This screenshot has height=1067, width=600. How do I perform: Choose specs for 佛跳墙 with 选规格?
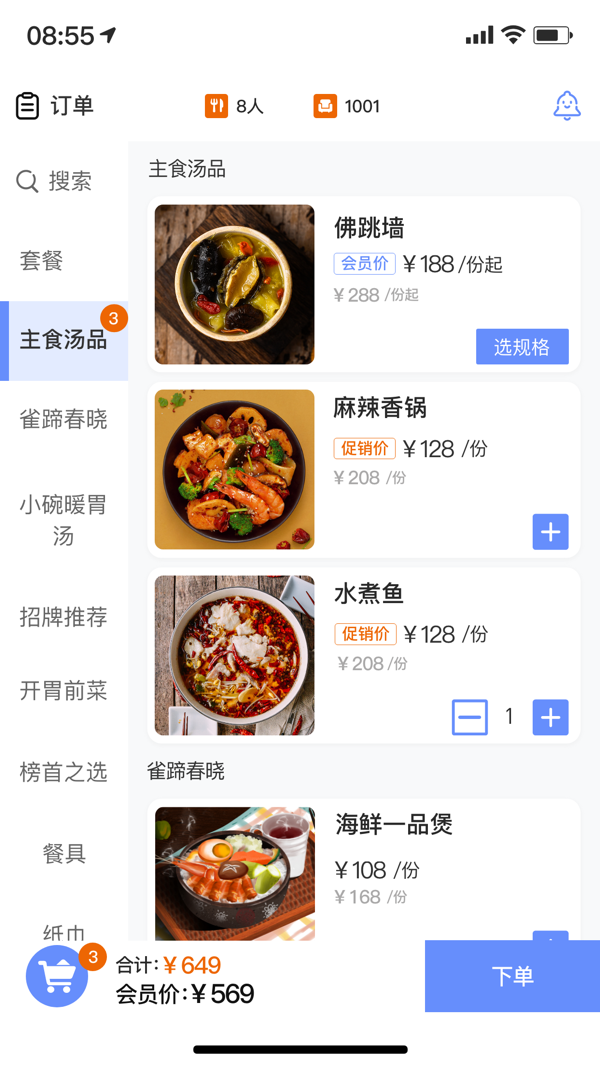point(522,347)
